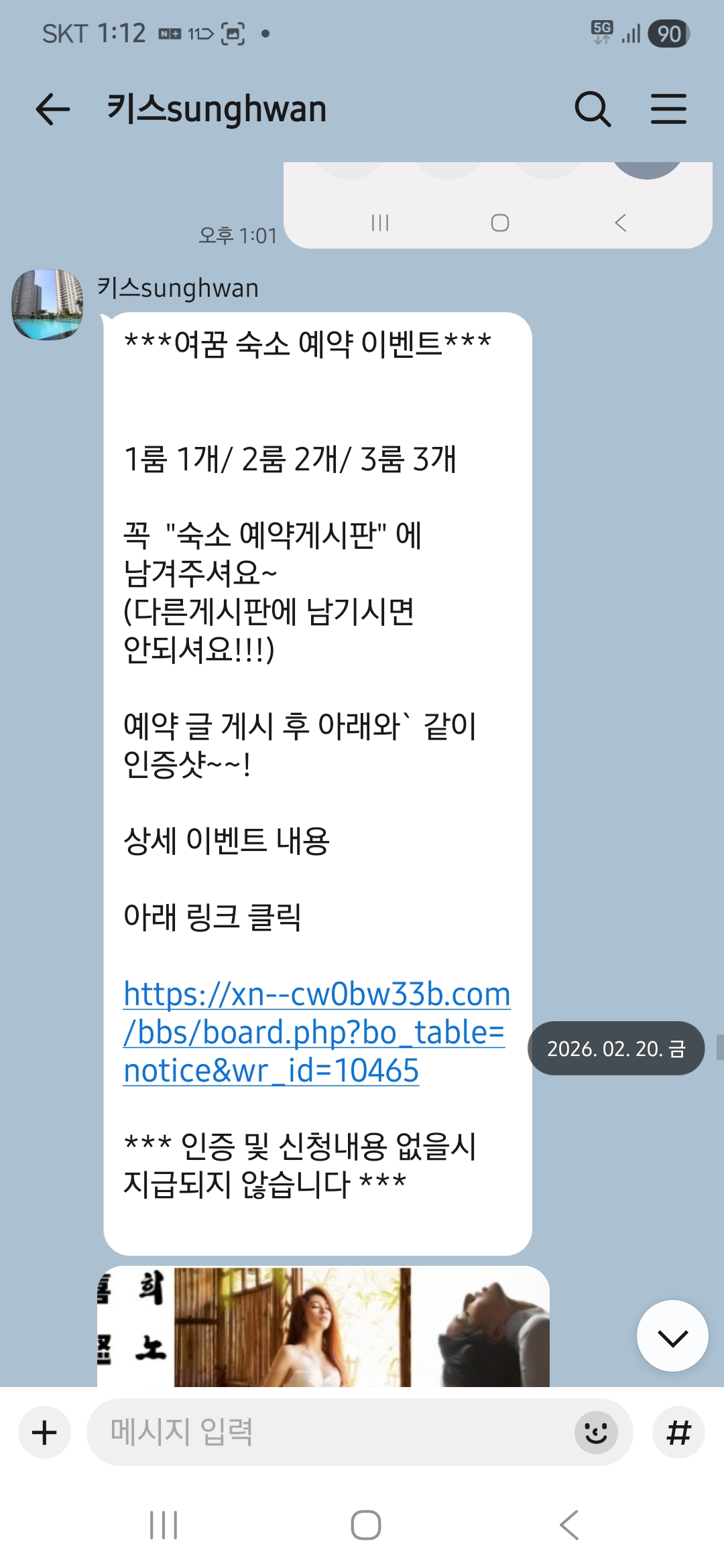This screenshot has width=724, height=1568.
Task: Open the hashtag search button
Action: coord(678,1433)
